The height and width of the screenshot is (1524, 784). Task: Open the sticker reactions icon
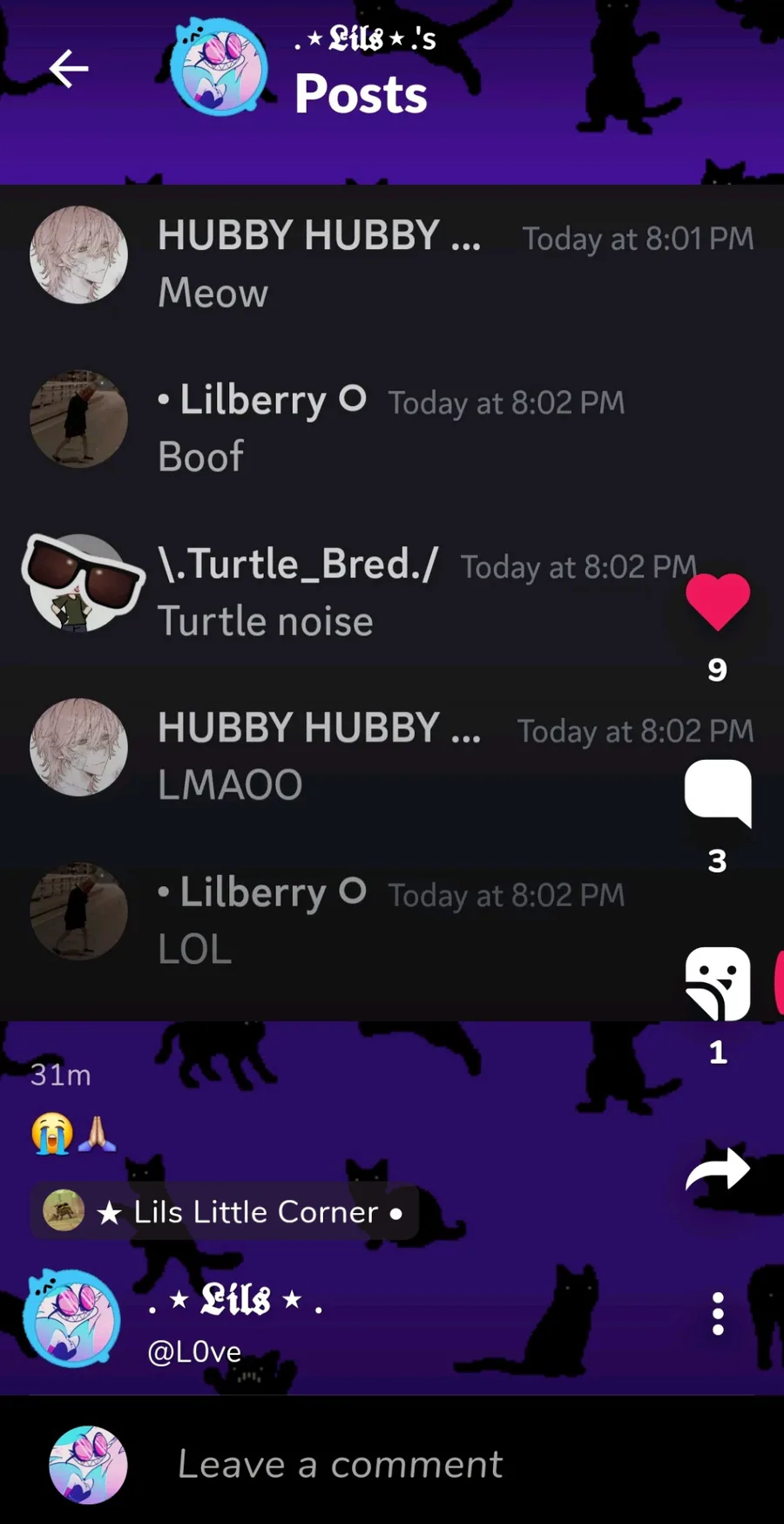717,984
